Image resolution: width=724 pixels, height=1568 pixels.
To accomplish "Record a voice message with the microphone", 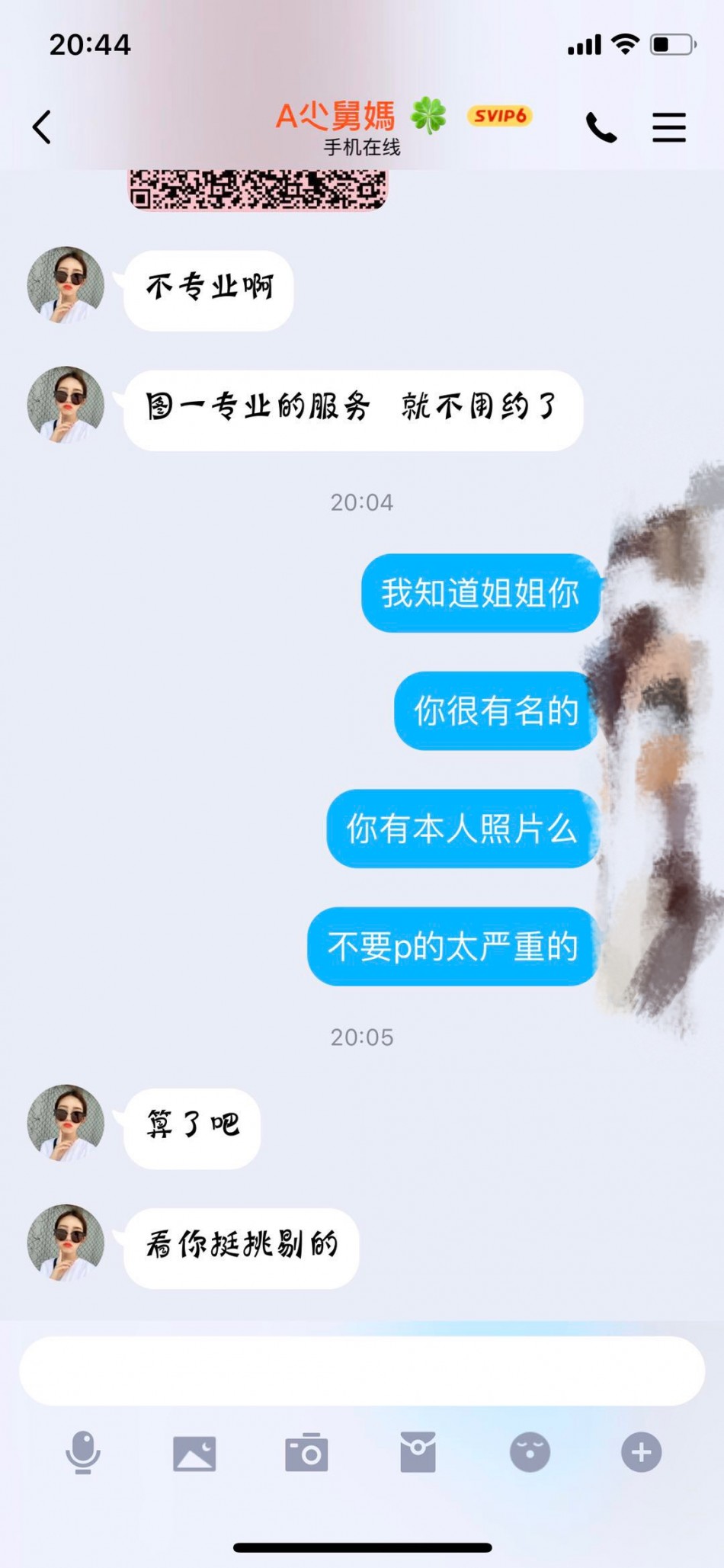I will point(83,1452).
